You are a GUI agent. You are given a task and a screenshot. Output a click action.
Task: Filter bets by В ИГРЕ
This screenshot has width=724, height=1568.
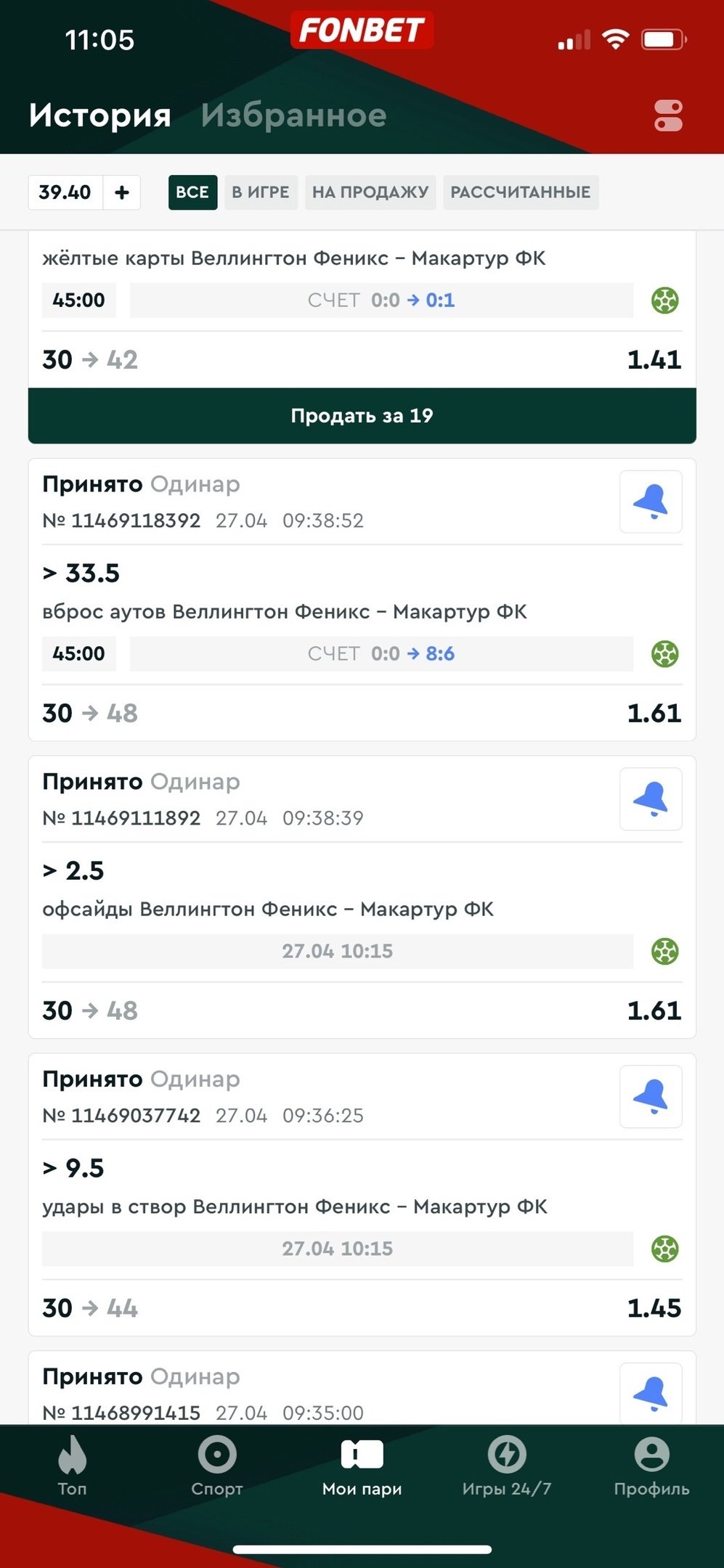tap(261, 192)
